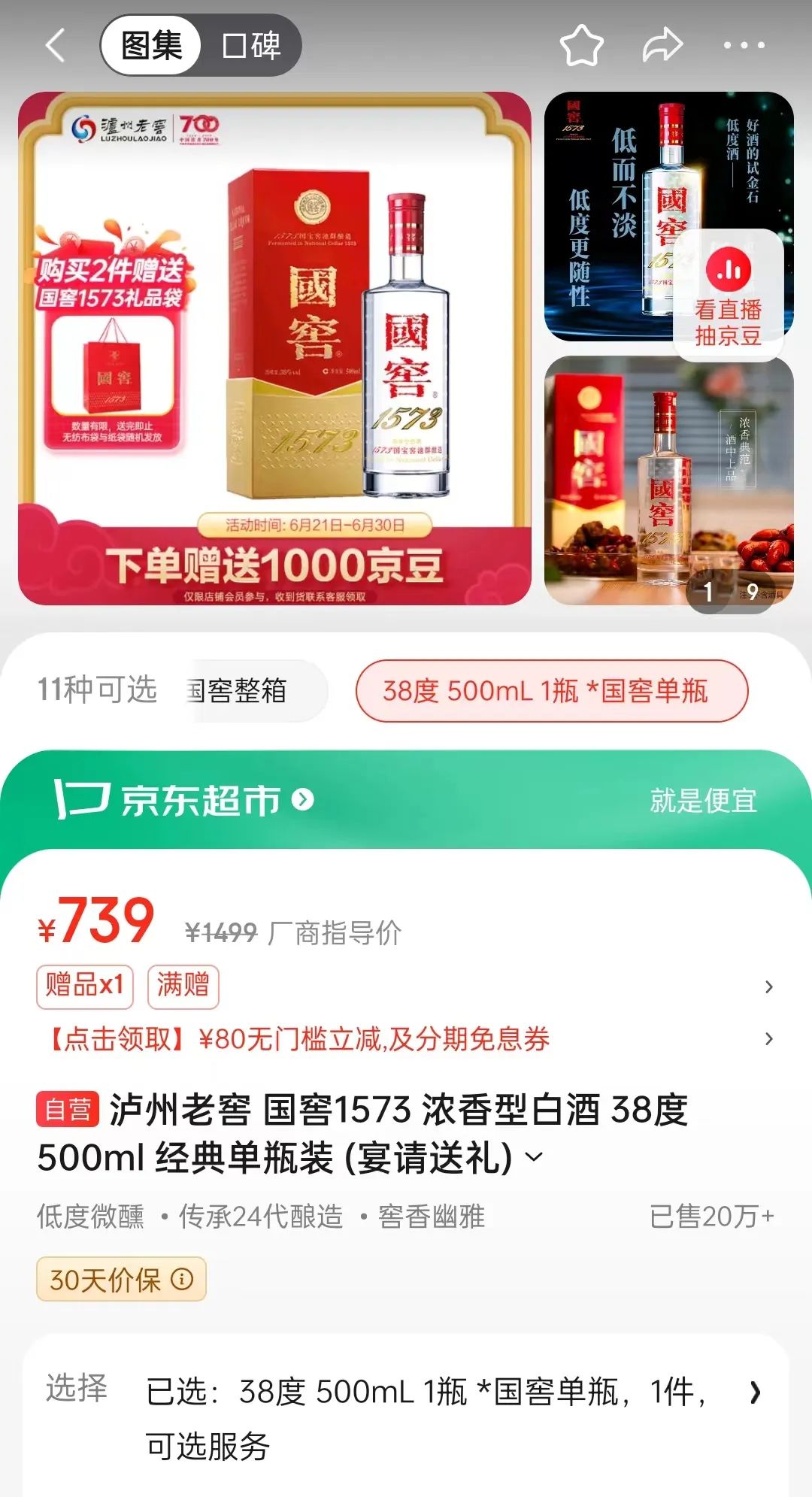This screenshot has width=812, height=1497.
Task: Share this product
Action: [662, 45]
